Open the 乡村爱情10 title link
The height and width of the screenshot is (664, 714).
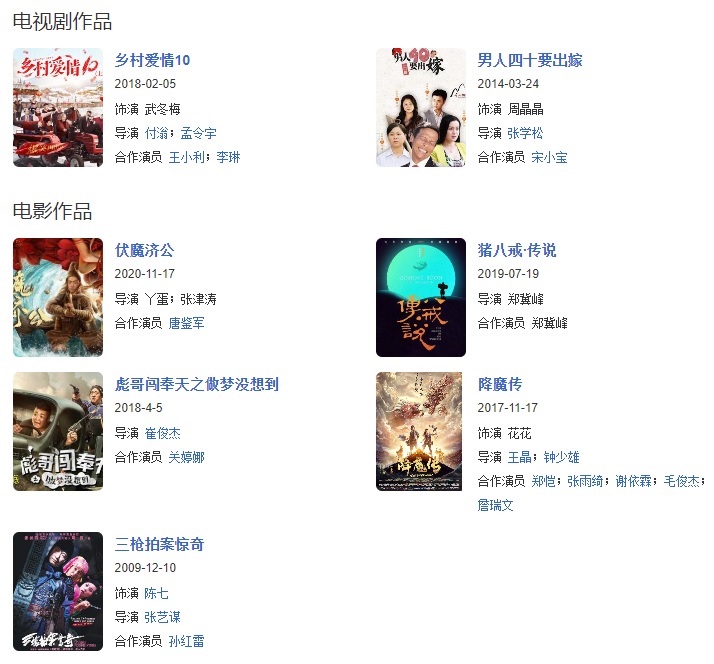[x=152, y=60]
